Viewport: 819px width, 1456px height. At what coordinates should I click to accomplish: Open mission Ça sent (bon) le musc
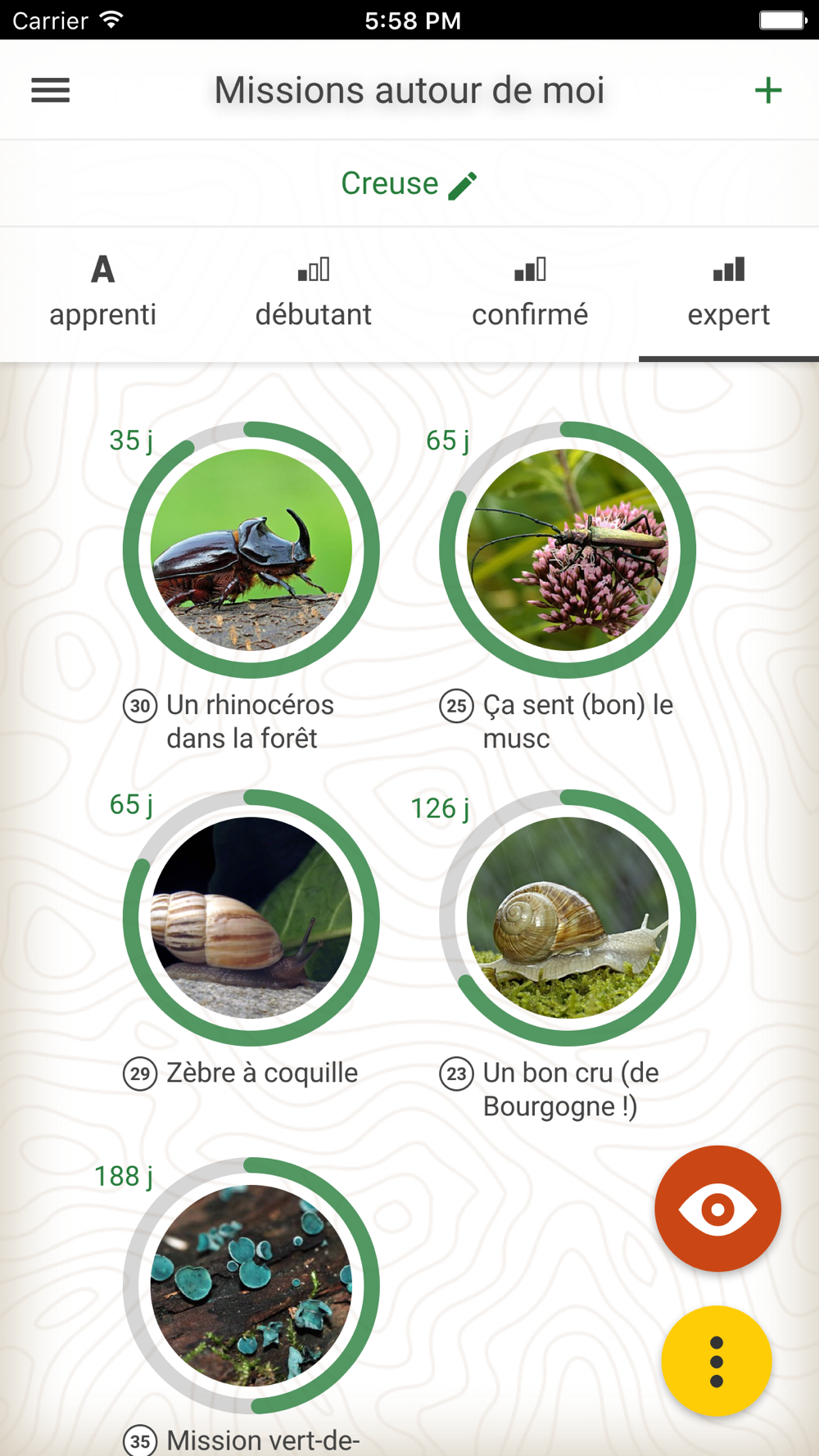(568, 549)
